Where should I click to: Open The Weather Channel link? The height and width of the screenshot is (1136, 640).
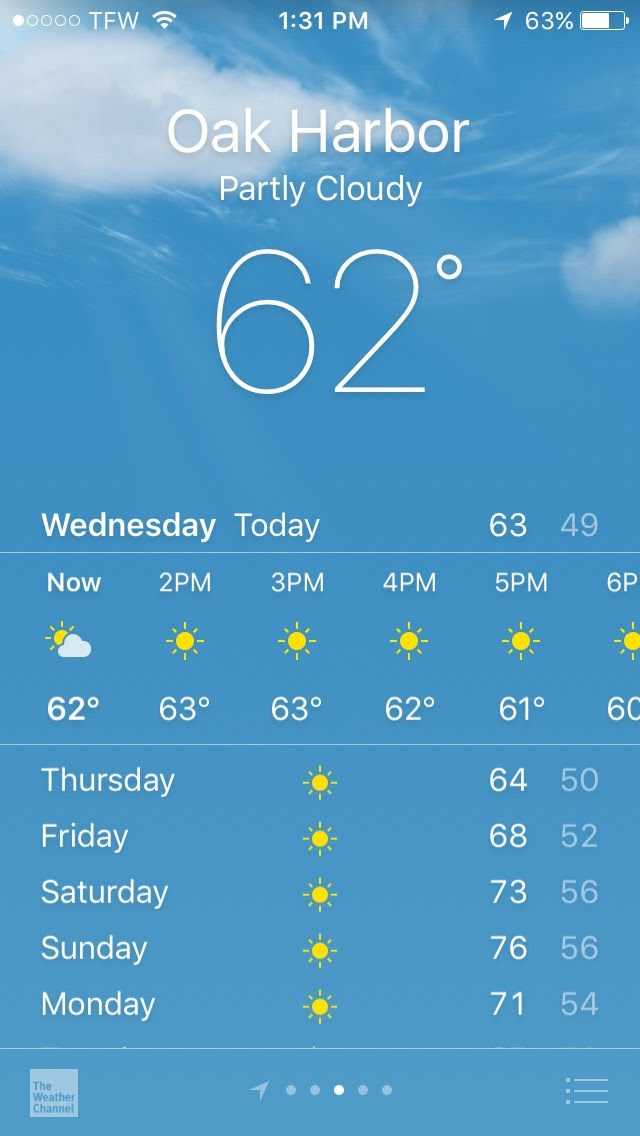tap(54, 1092)
